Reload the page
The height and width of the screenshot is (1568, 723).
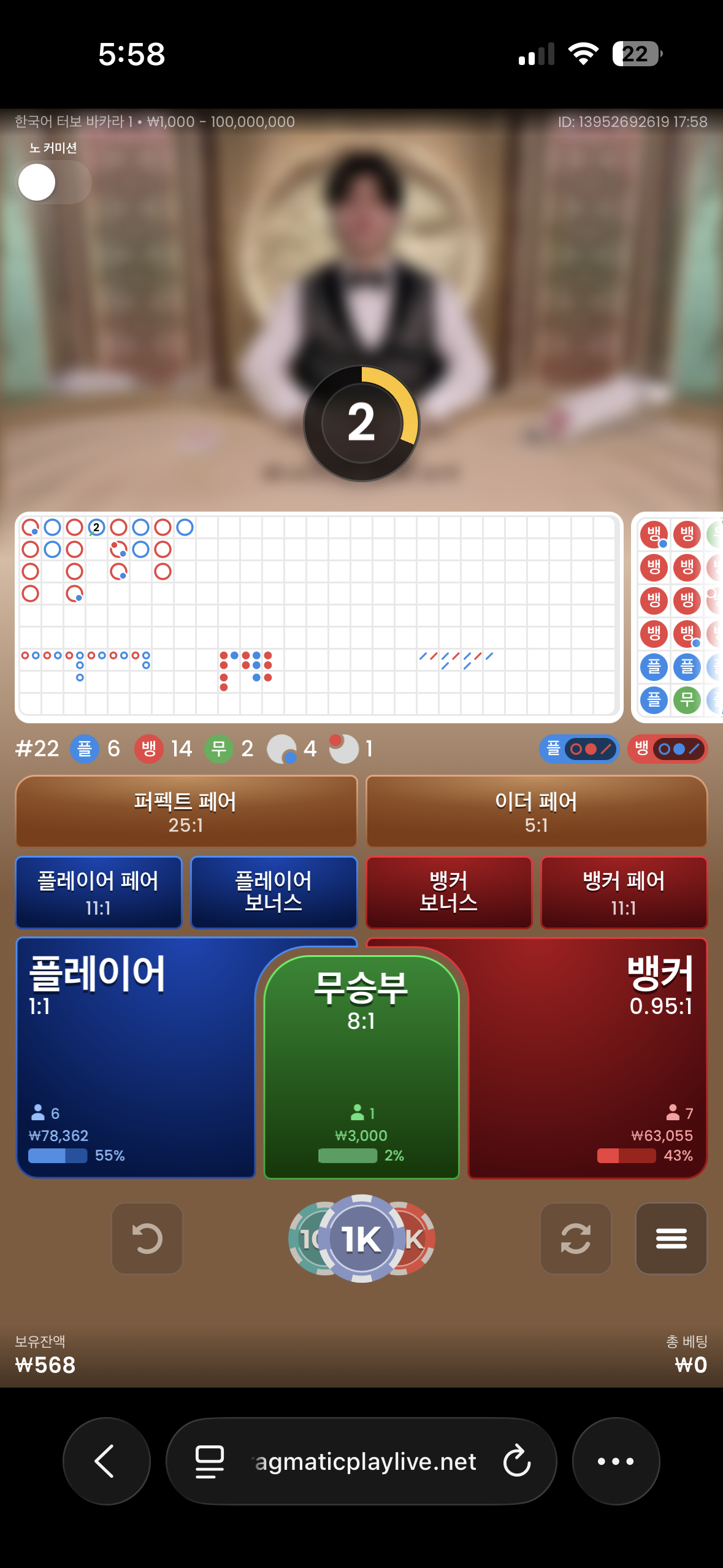click(517, 1461)
